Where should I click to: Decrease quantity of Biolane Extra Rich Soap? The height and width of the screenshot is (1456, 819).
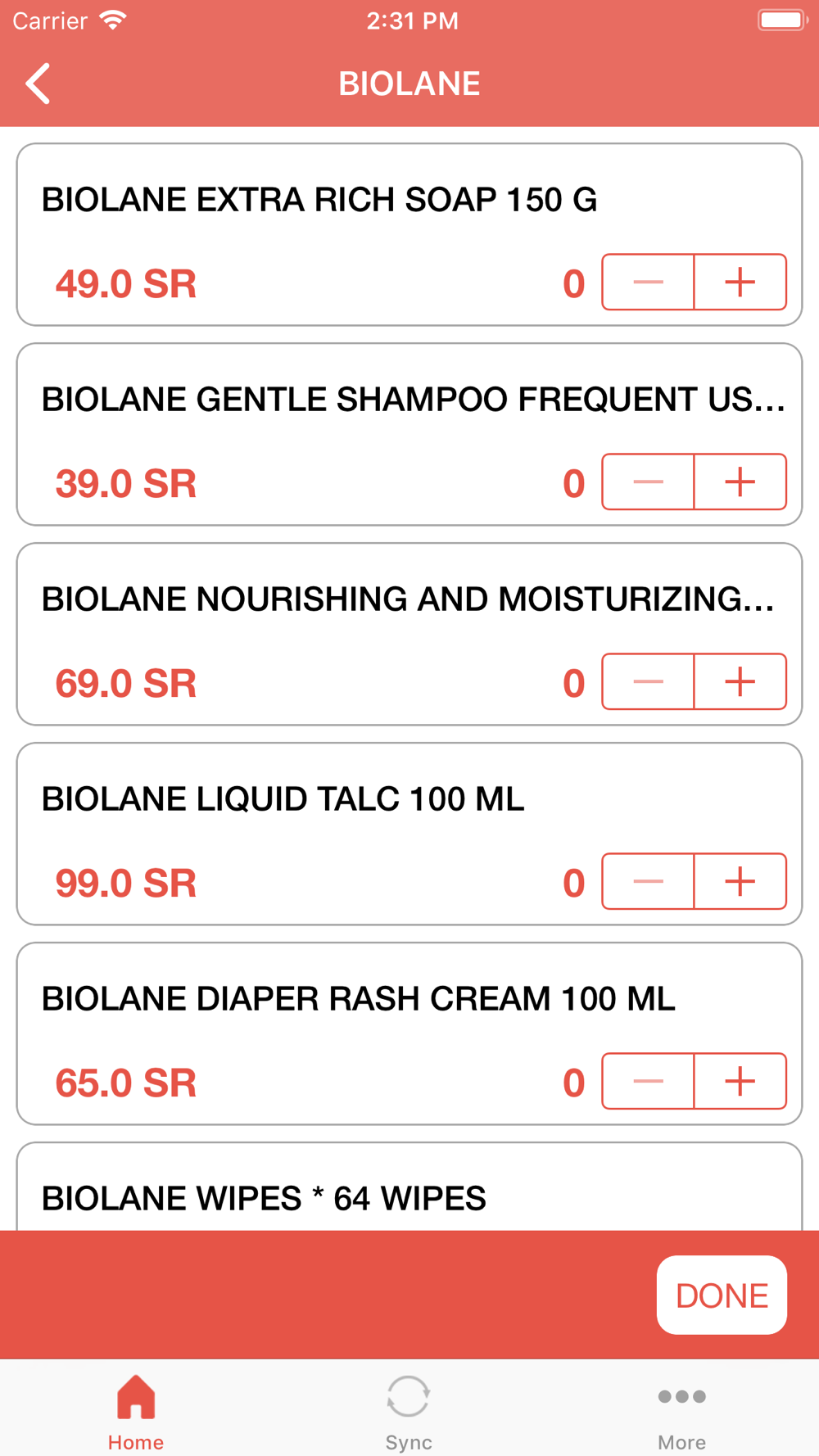pos(648,283)
